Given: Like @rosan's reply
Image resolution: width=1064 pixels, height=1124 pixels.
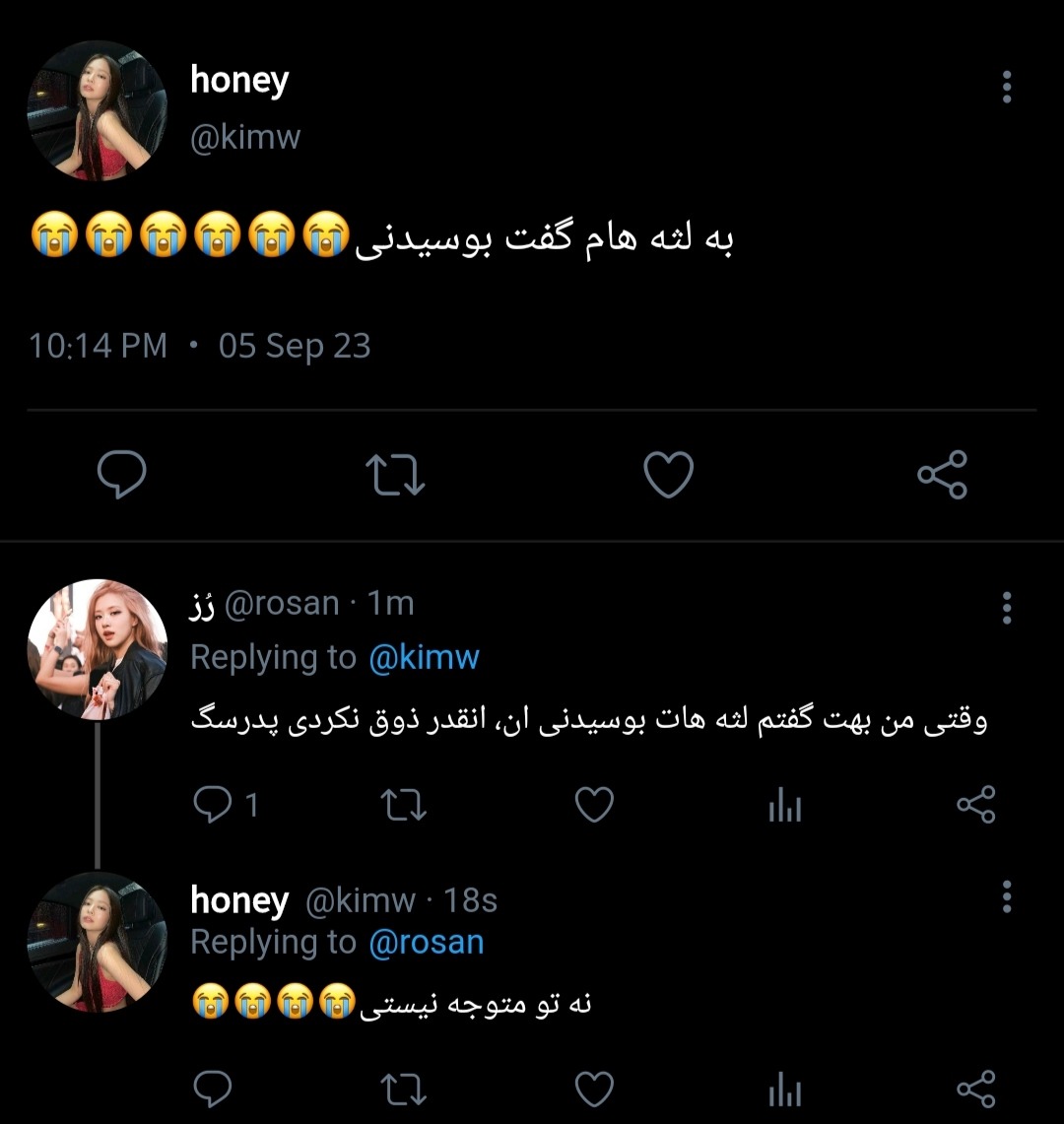Looking at the screenshot, I should pos(594,805).
